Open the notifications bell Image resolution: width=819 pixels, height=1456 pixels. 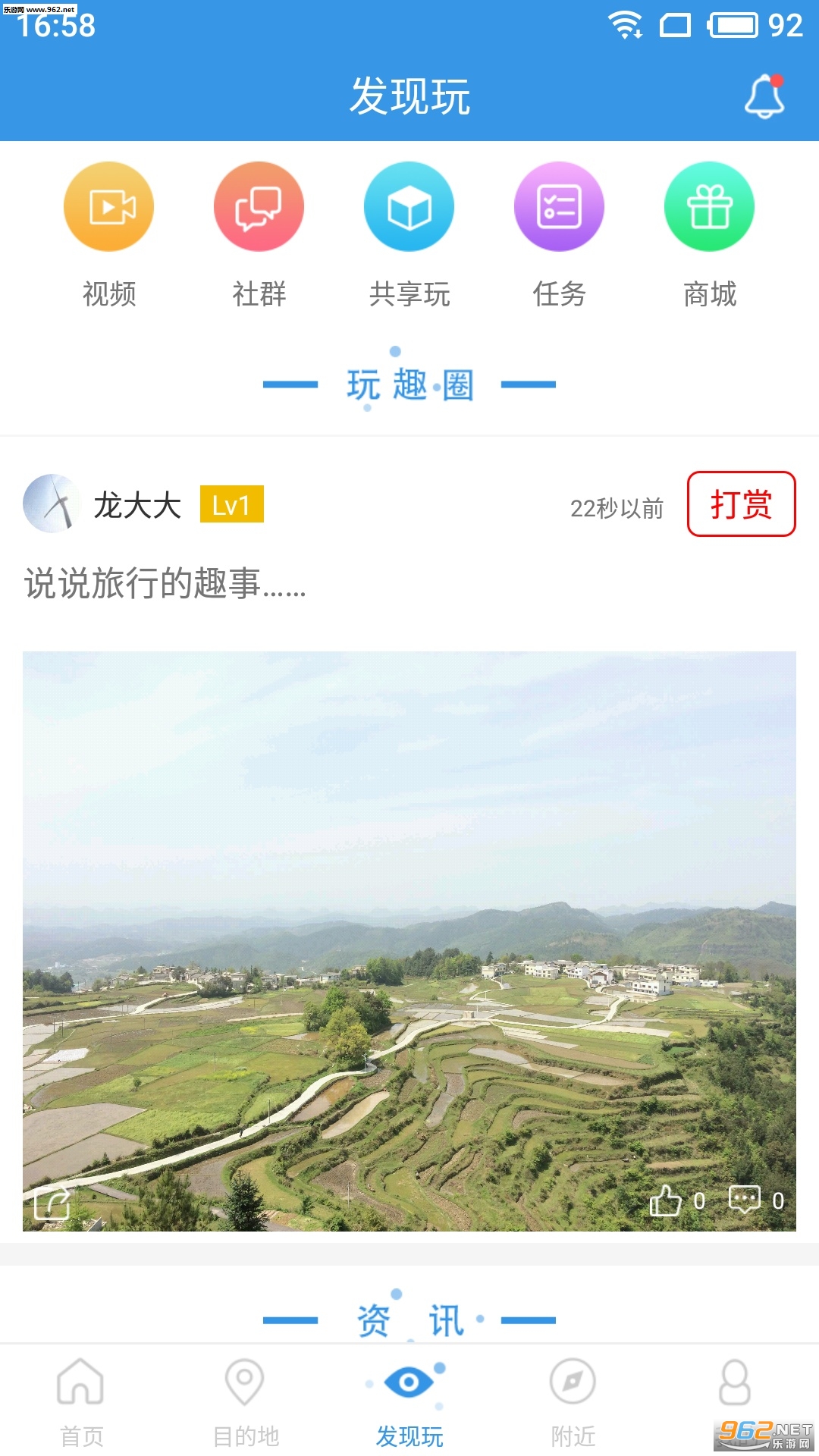pos(764,96)
